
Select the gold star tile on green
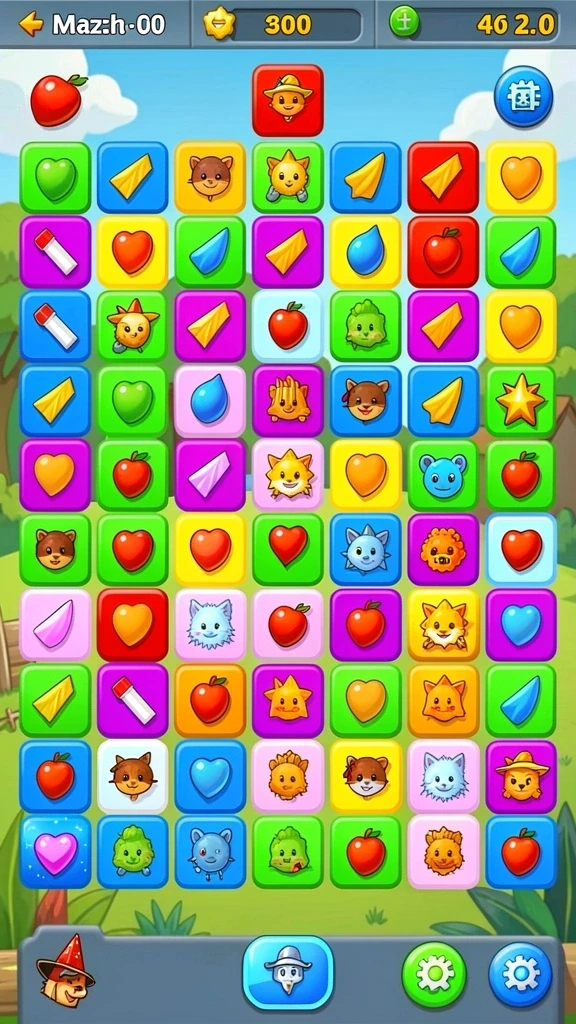tap(520, 400)
